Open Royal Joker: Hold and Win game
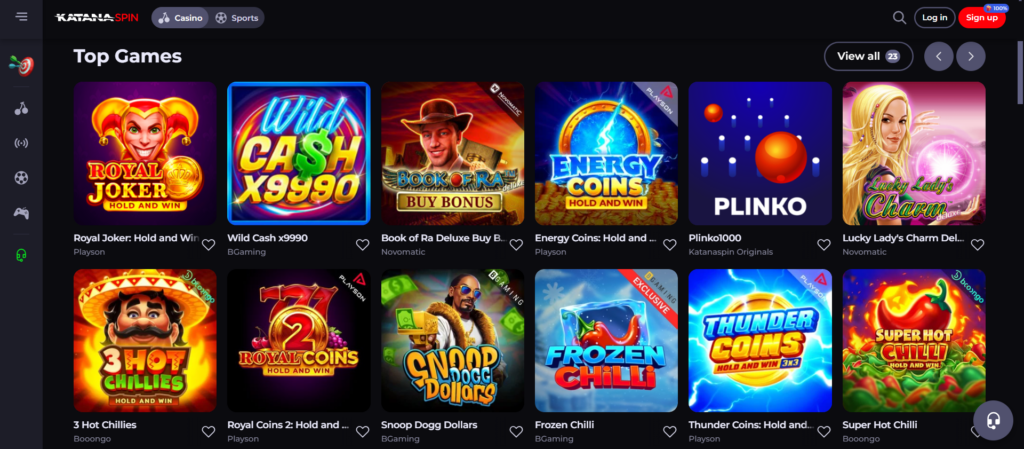This screenshot has width=1024, height=449. [145, 153]
